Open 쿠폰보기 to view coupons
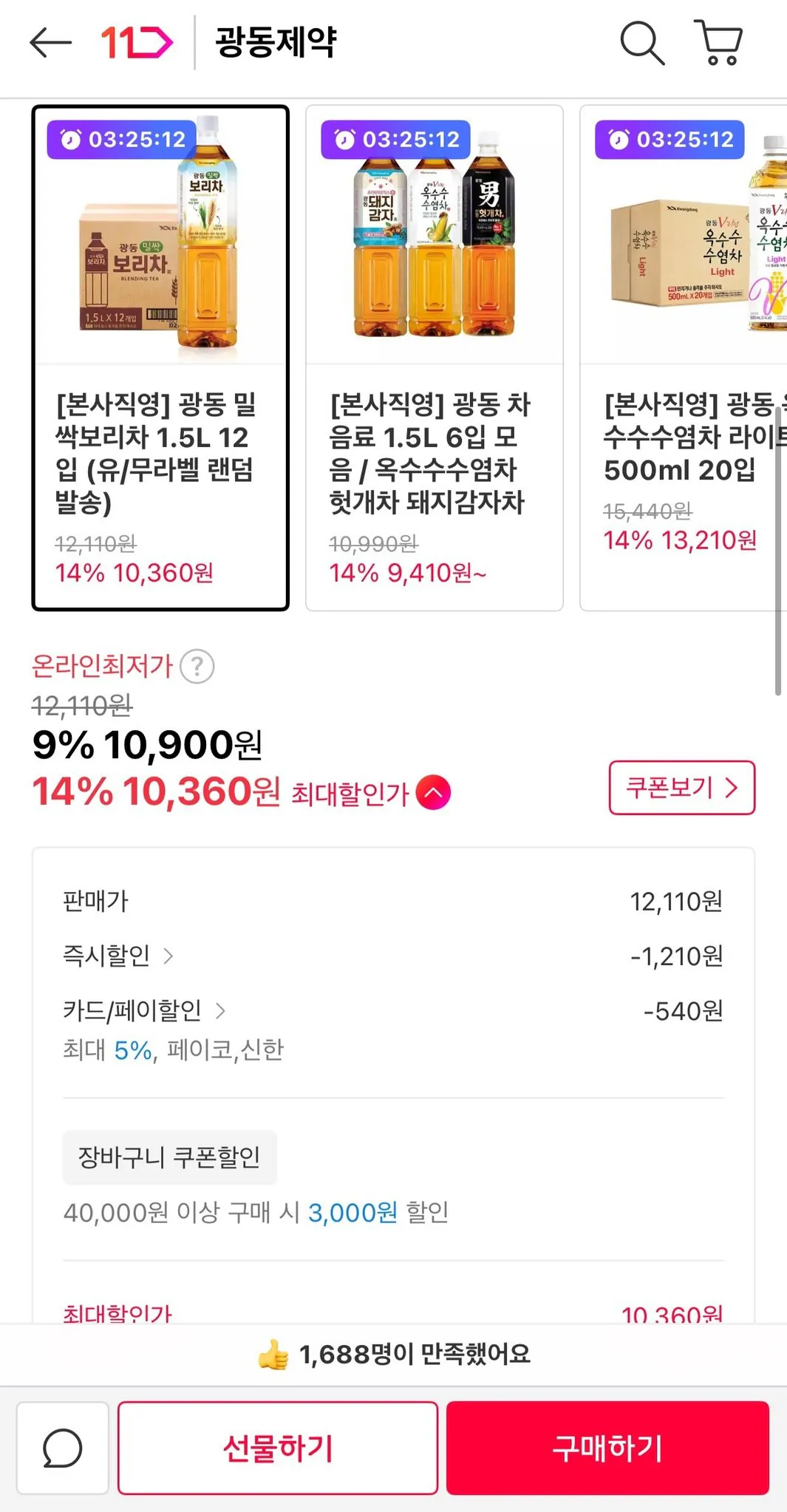 tap(681, 788)
